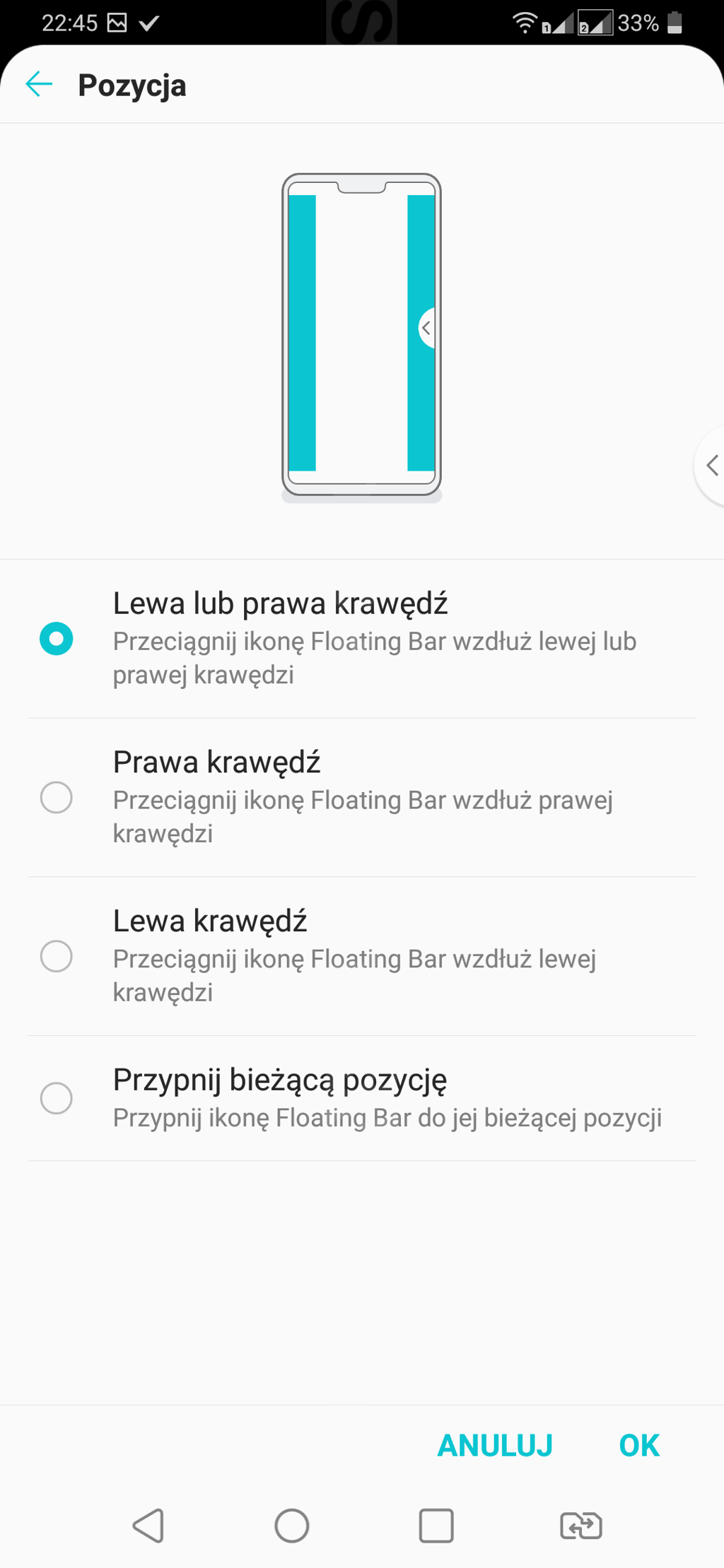The height and width of the screenshot is (1568, 724).
Task: Open recent apps from navigation bar
Action: click(436, 1526)
